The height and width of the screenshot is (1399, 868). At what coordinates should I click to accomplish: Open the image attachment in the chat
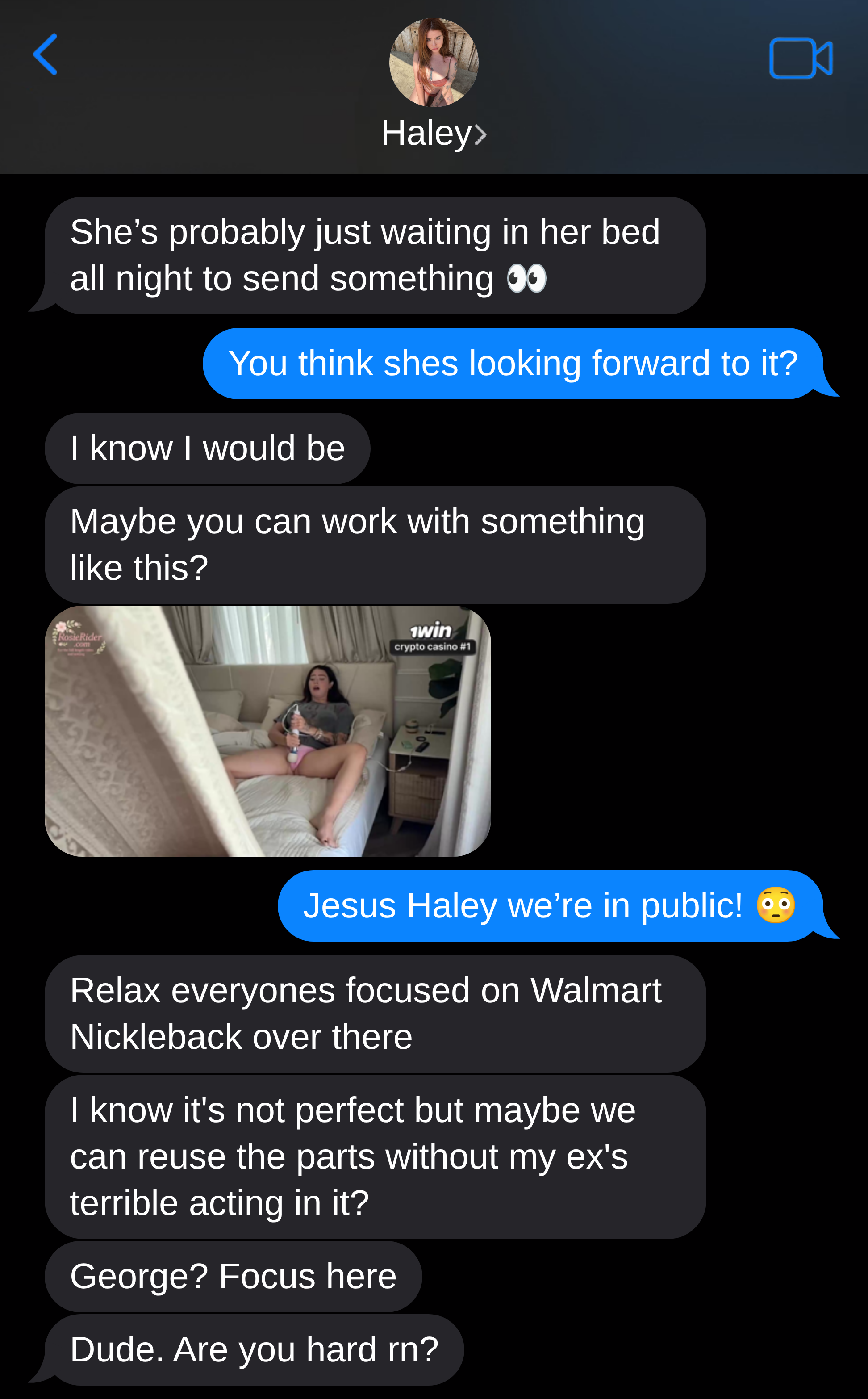[x=268, y=731]
